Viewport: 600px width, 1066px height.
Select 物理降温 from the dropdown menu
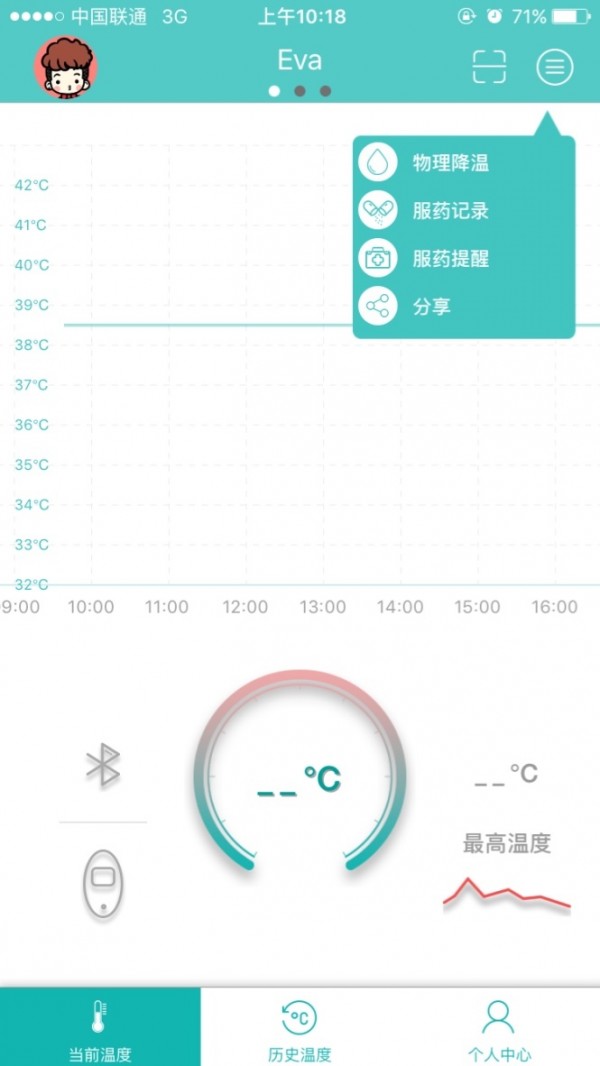click(x=450, y=163)
